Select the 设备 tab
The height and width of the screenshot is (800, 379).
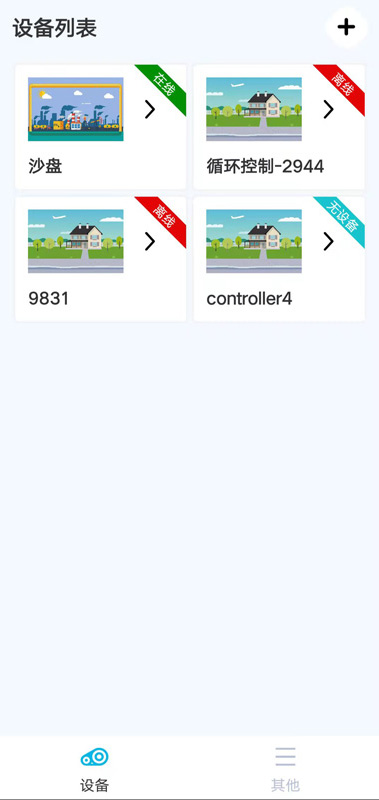point(95,768)
